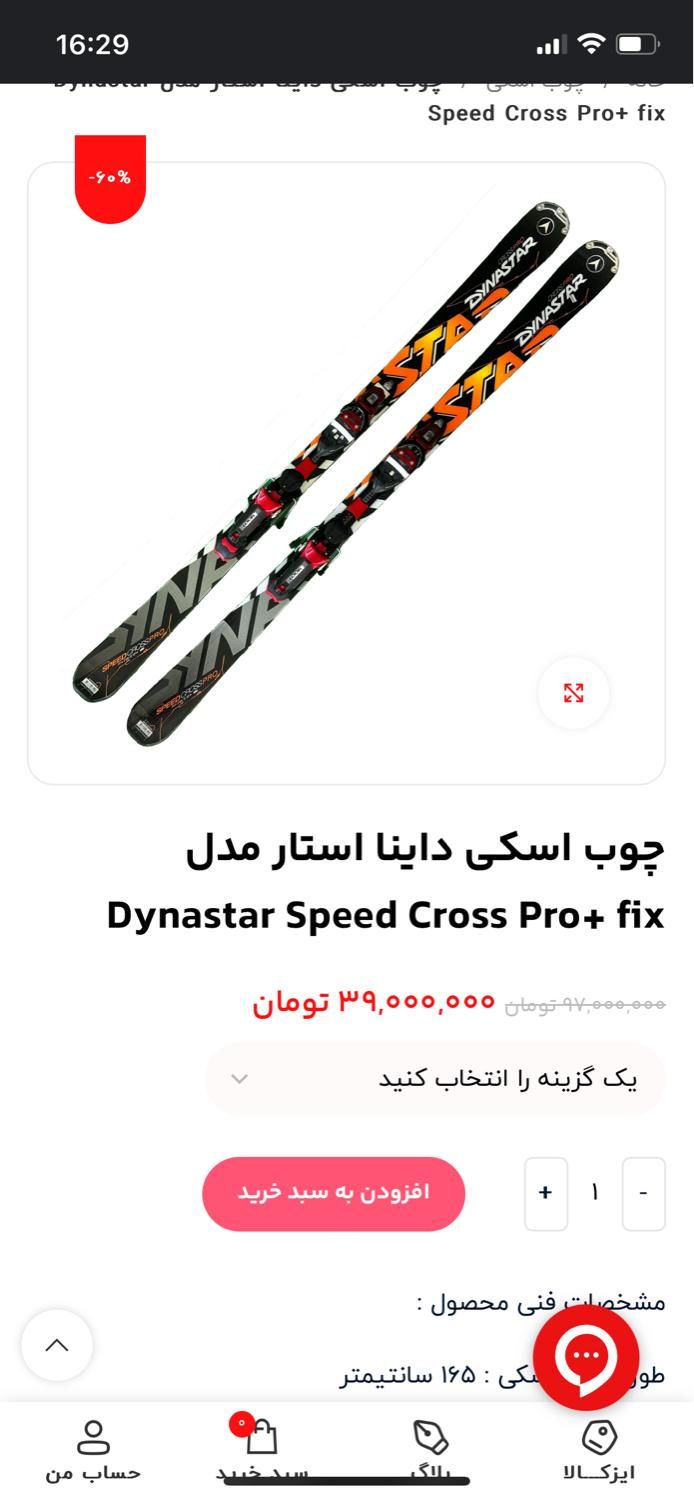Go to the 'بلاگ' blog tab
The image size is (694, 1500).
point(431,1450)
